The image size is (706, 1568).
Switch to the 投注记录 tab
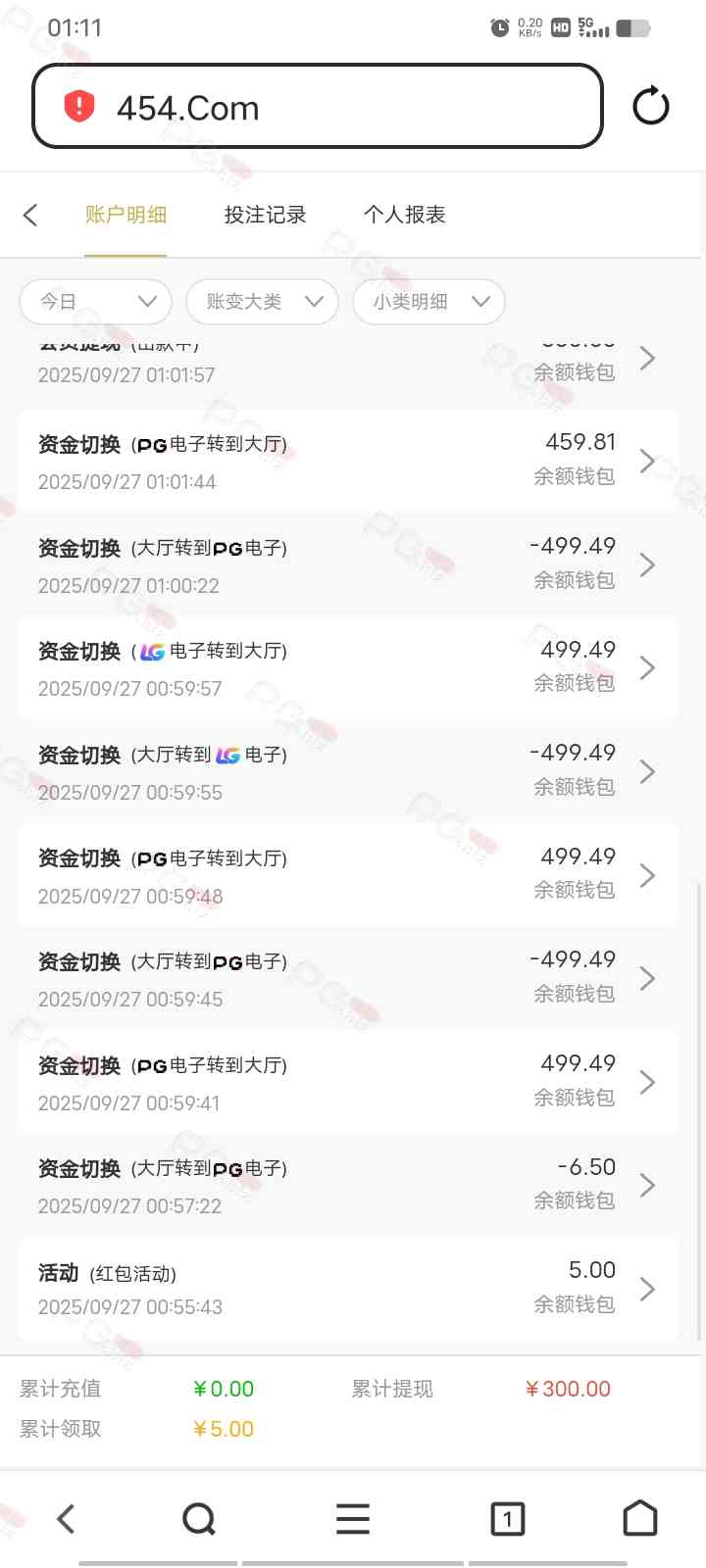coord(265,215)
